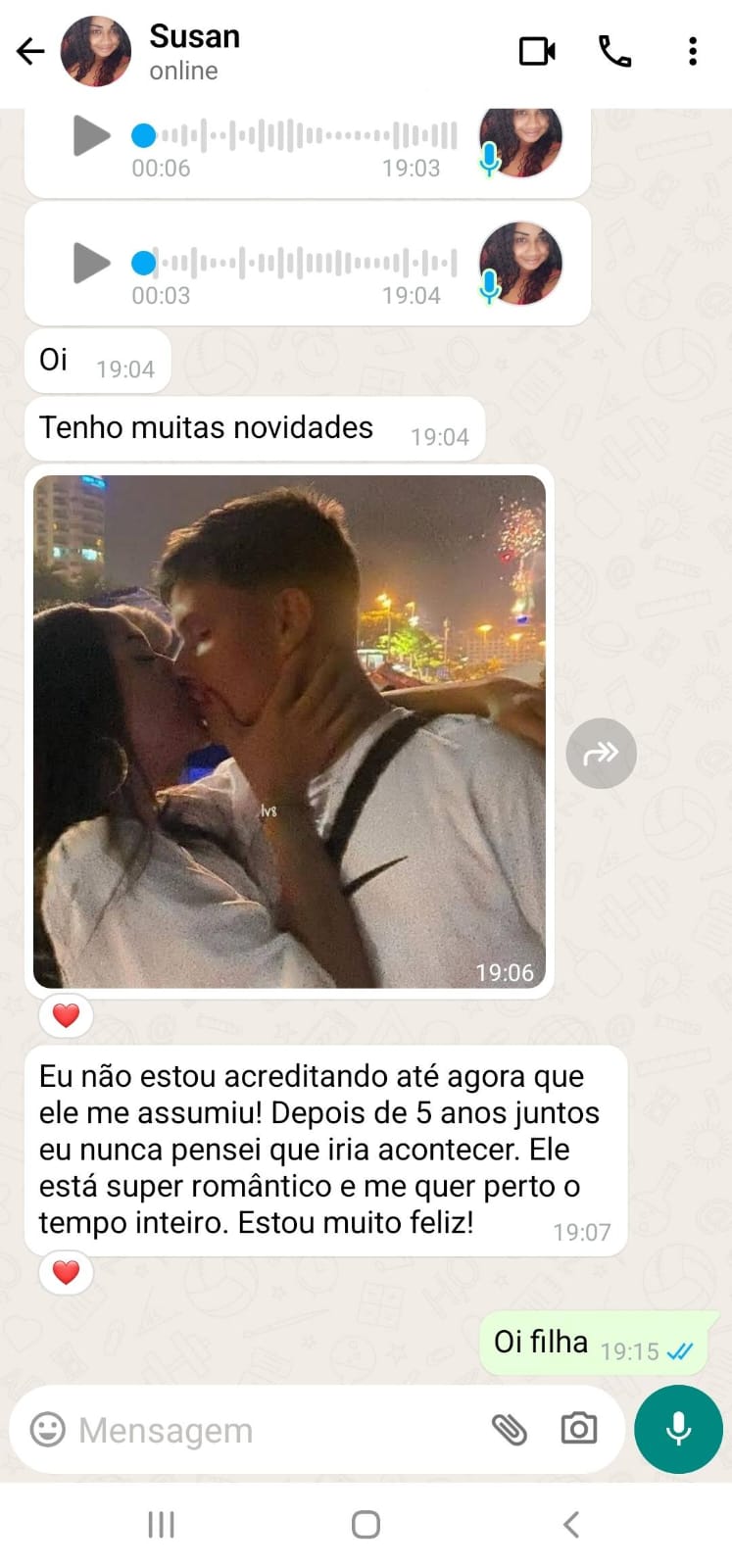This screenshot has height=1568, width=732.
Task: Open the camera from message bar
Action: pos(579,1429)
